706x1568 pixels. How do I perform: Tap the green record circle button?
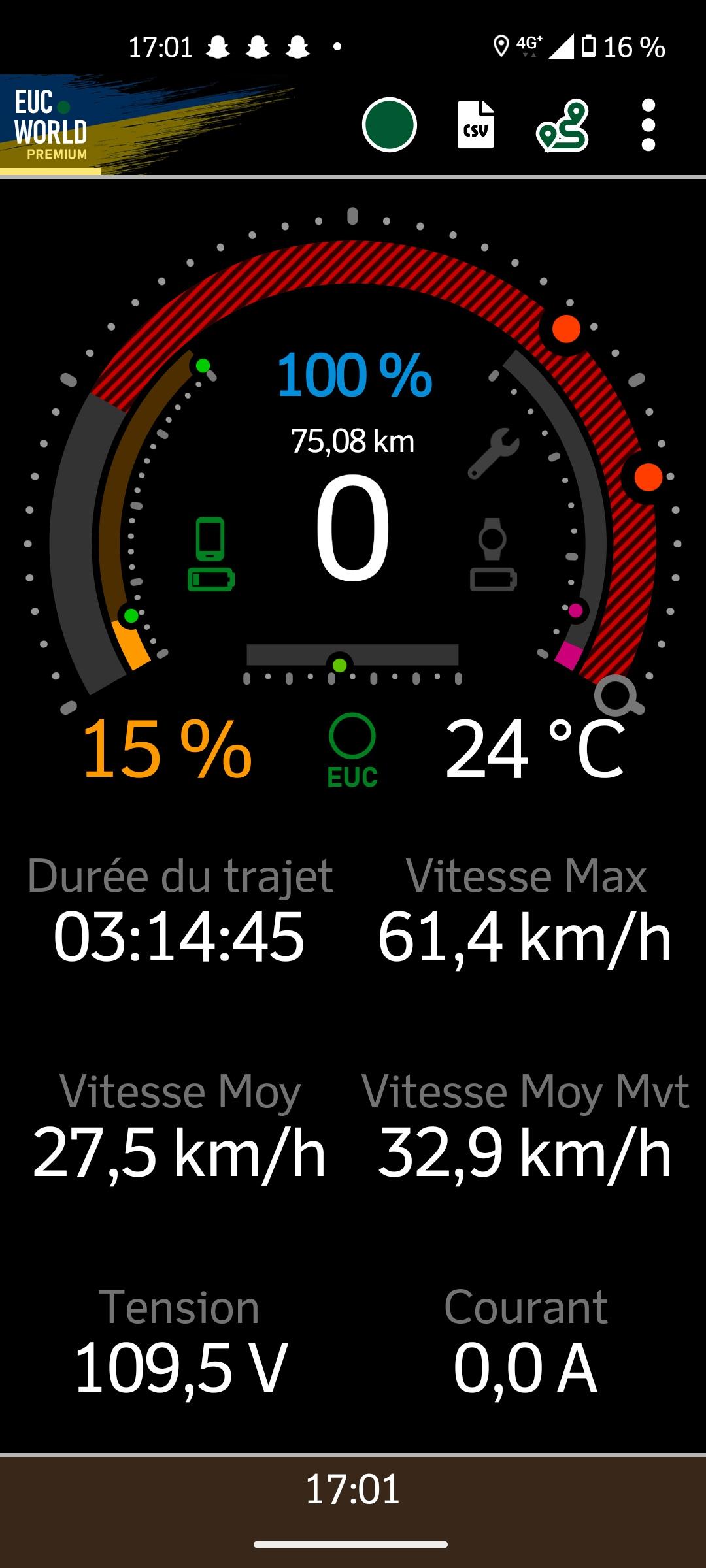389,125
